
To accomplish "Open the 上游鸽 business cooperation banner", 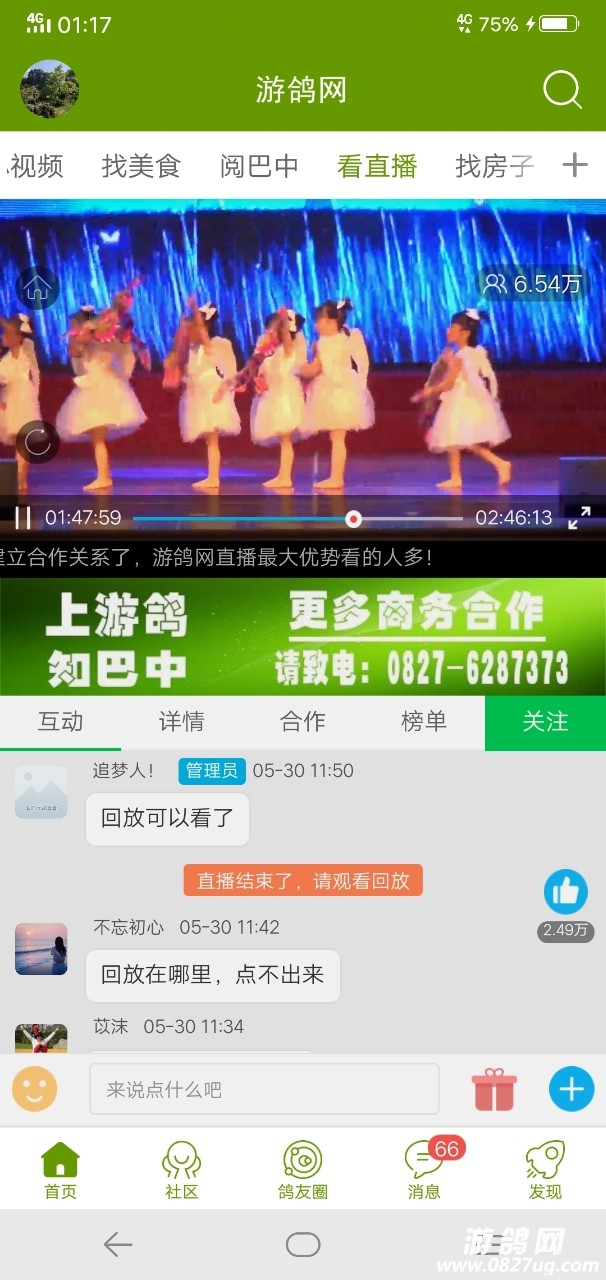I will click(x=303, y=637).
